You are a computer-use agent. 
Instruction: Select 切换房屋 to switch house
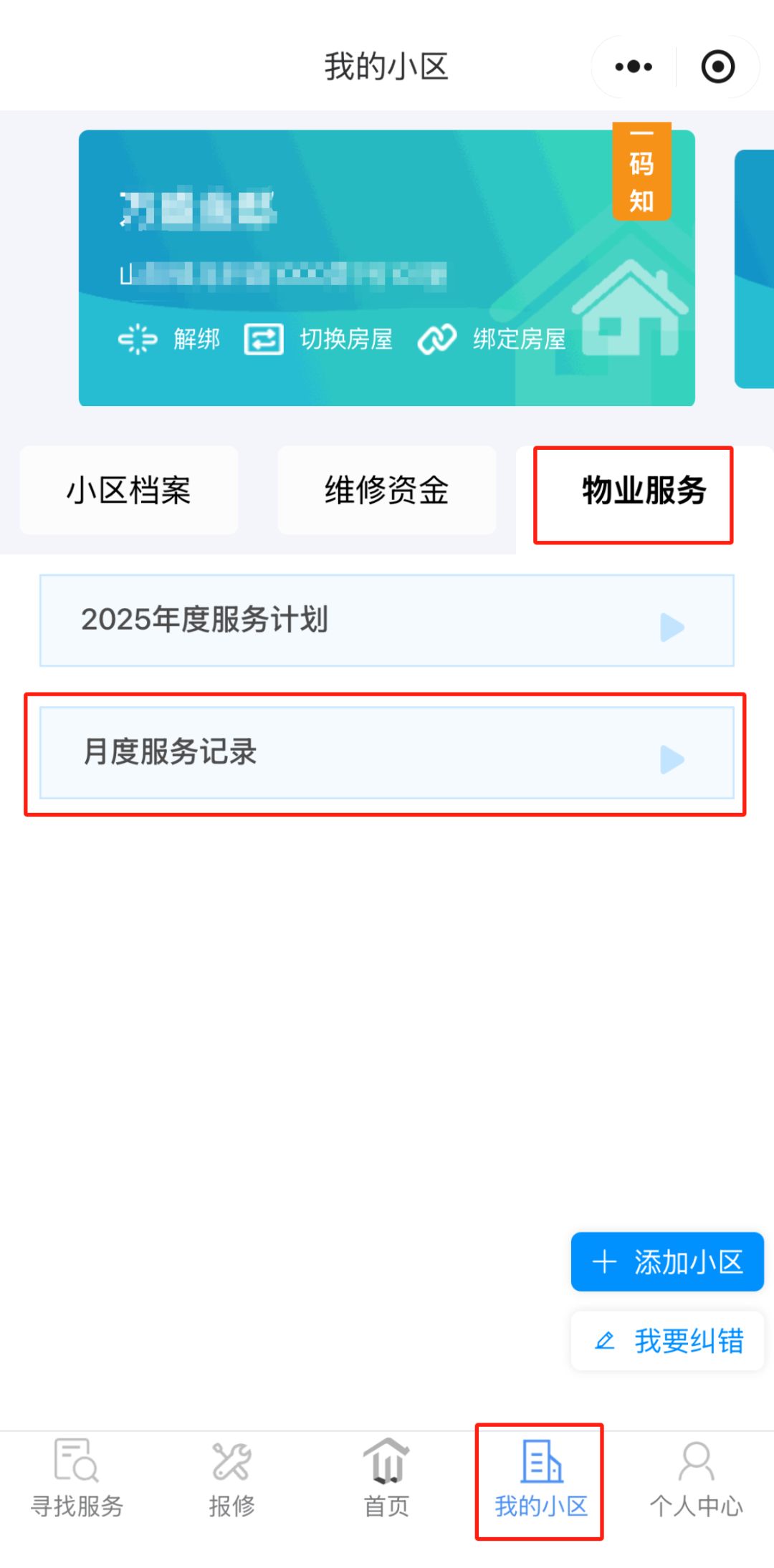320,339
